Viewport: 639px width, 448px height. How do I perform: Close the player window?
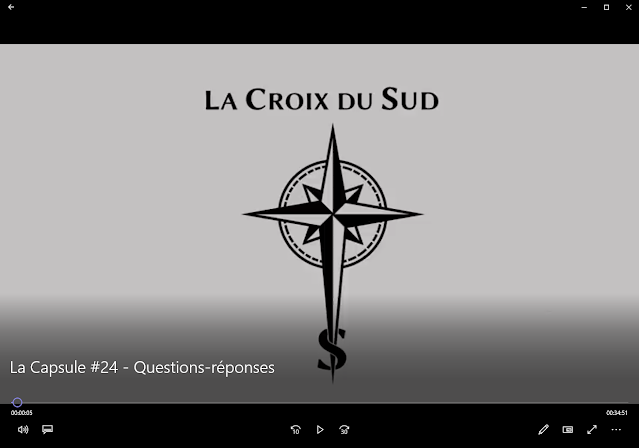tap(628, 7)
